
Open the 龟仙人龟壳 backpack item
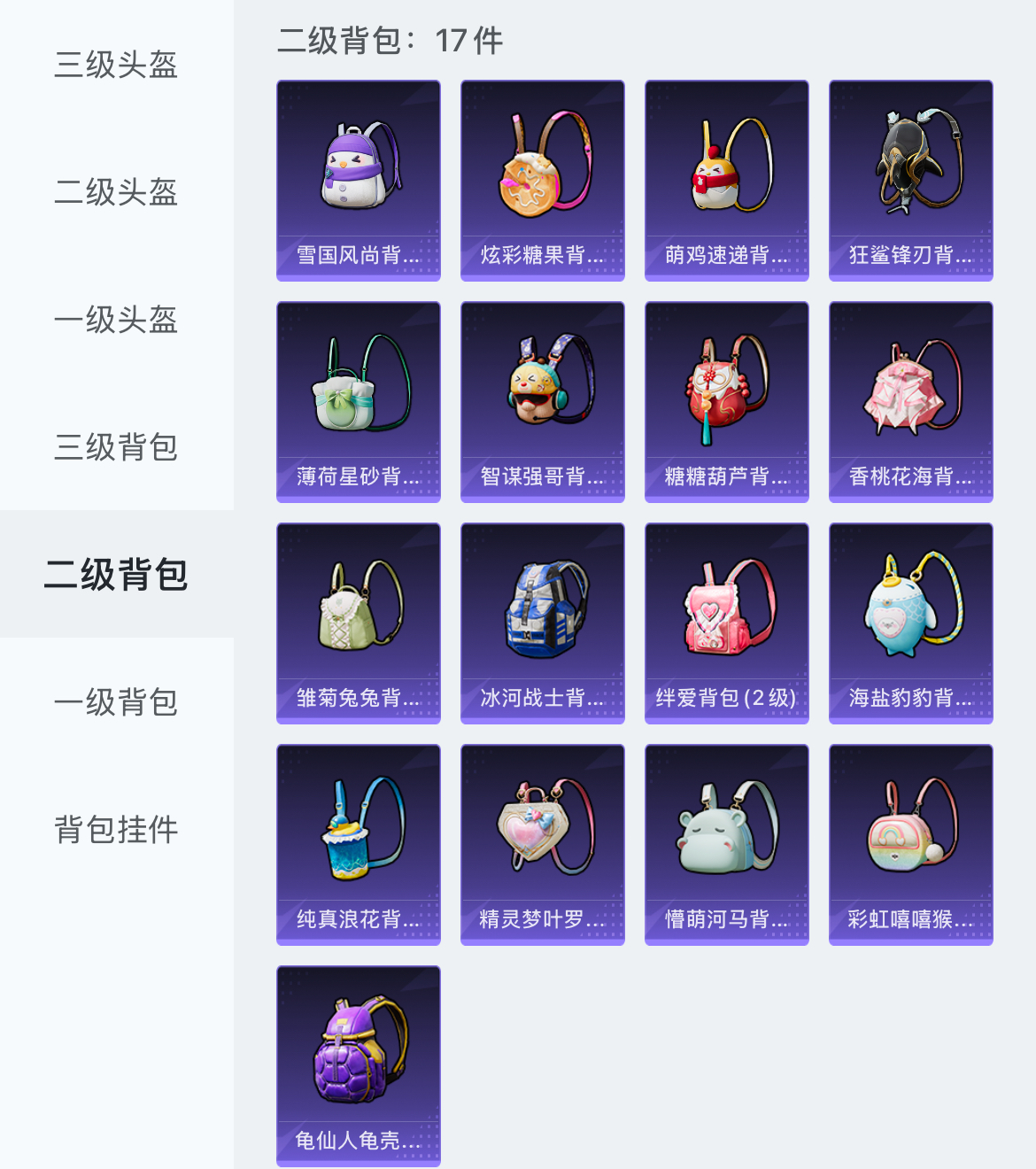coord(359,1066)
